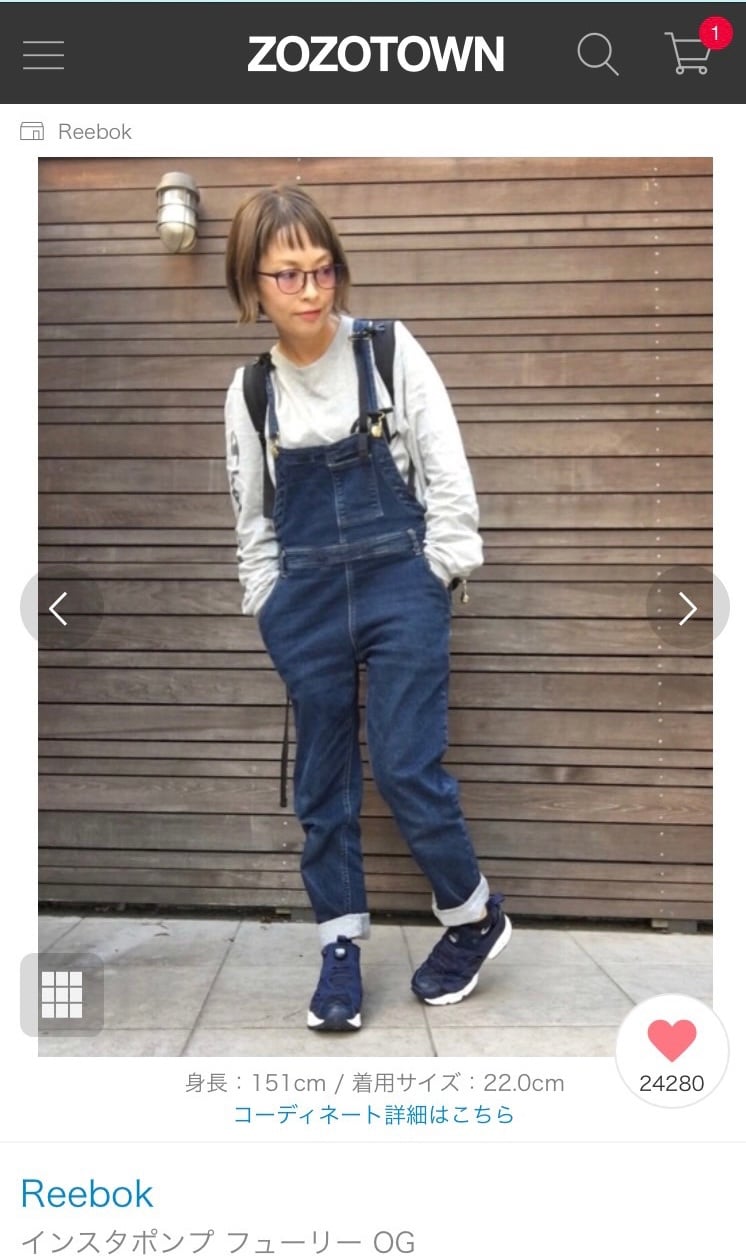The image size is (746, 1256).
Task: Open コーディネート詳細はこちら link
Action: pyautogui.click(x=373, y=1114)
